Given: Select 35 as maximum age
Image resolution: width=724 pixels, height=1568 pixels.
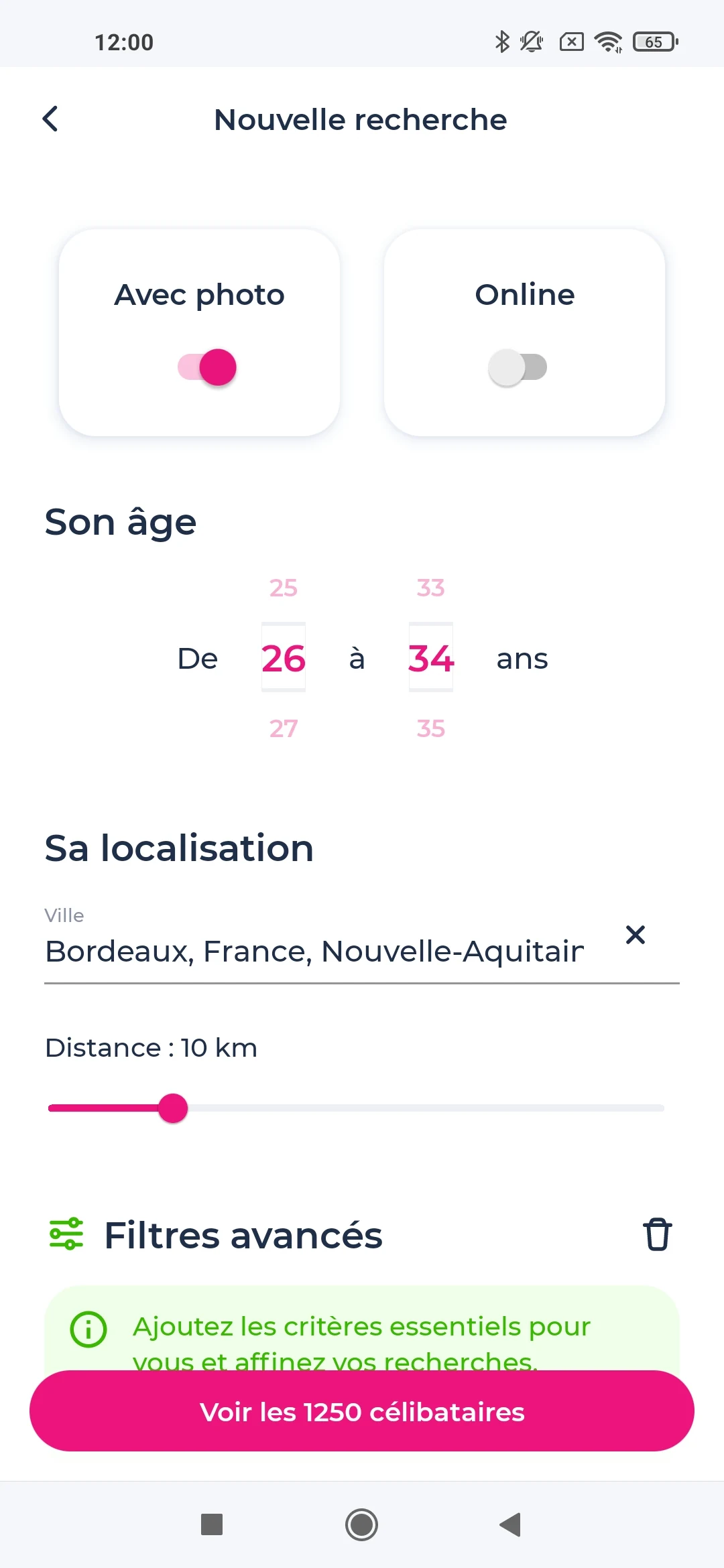Looking at the screenshot, I should [x=431, y=728].
